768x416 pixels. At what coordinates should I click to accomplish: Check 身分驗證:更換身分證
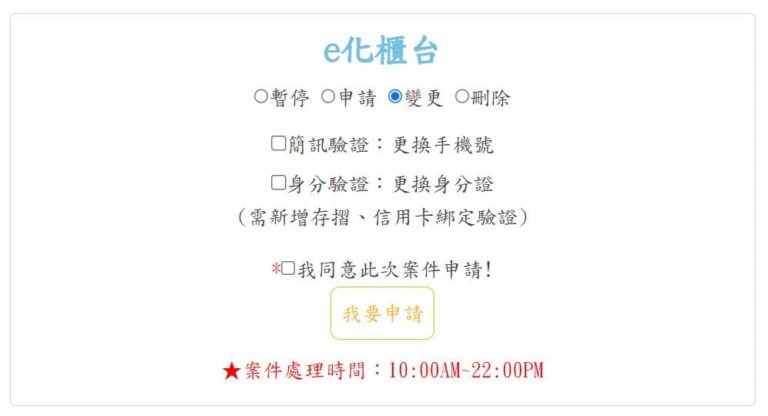279,183
